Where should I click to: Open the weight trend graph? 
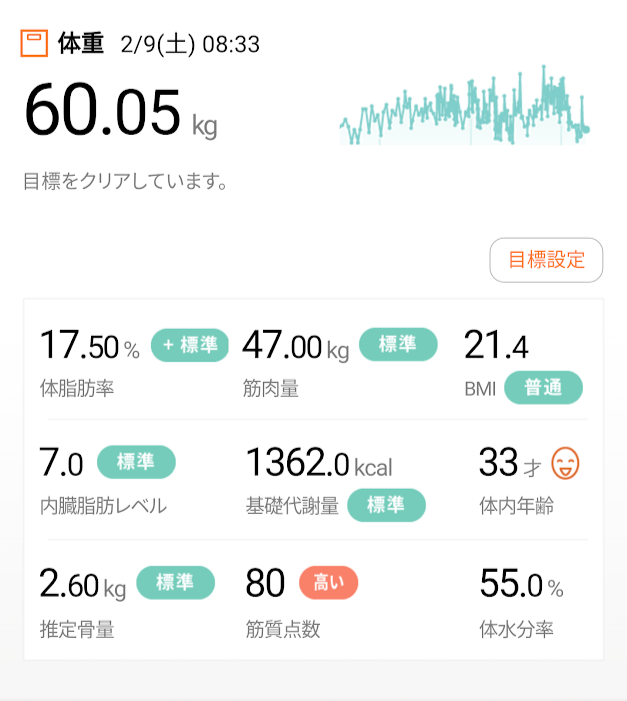(x=464, y=110)
